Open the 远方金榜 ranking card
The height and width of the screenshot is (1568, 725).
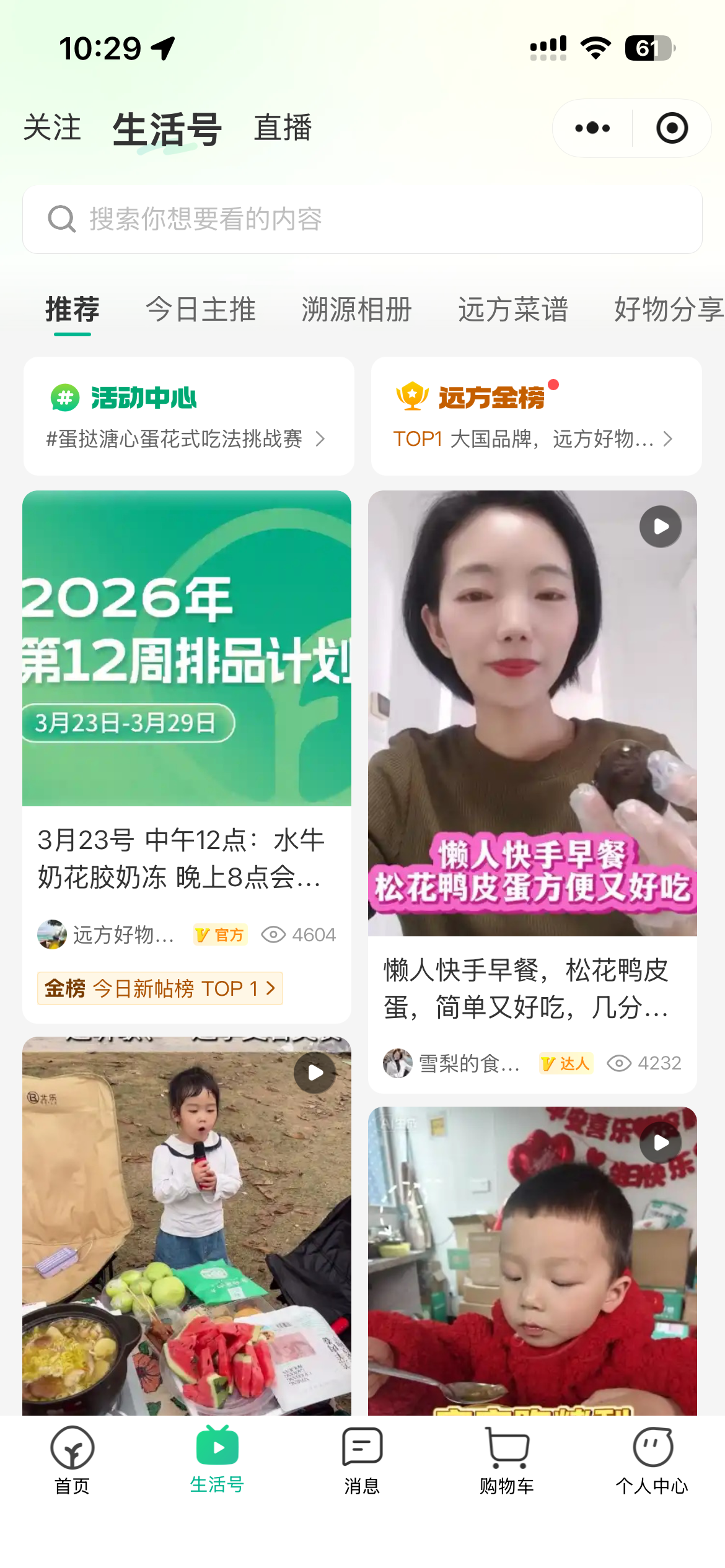coord(536,416)
